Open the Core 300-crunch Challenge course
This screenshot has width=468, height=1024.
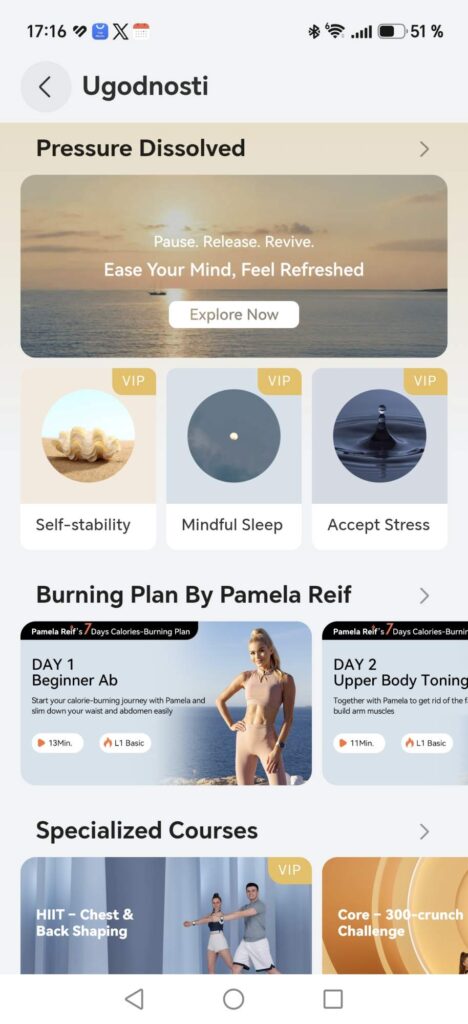pyautogui.click(x=395, y=915)
